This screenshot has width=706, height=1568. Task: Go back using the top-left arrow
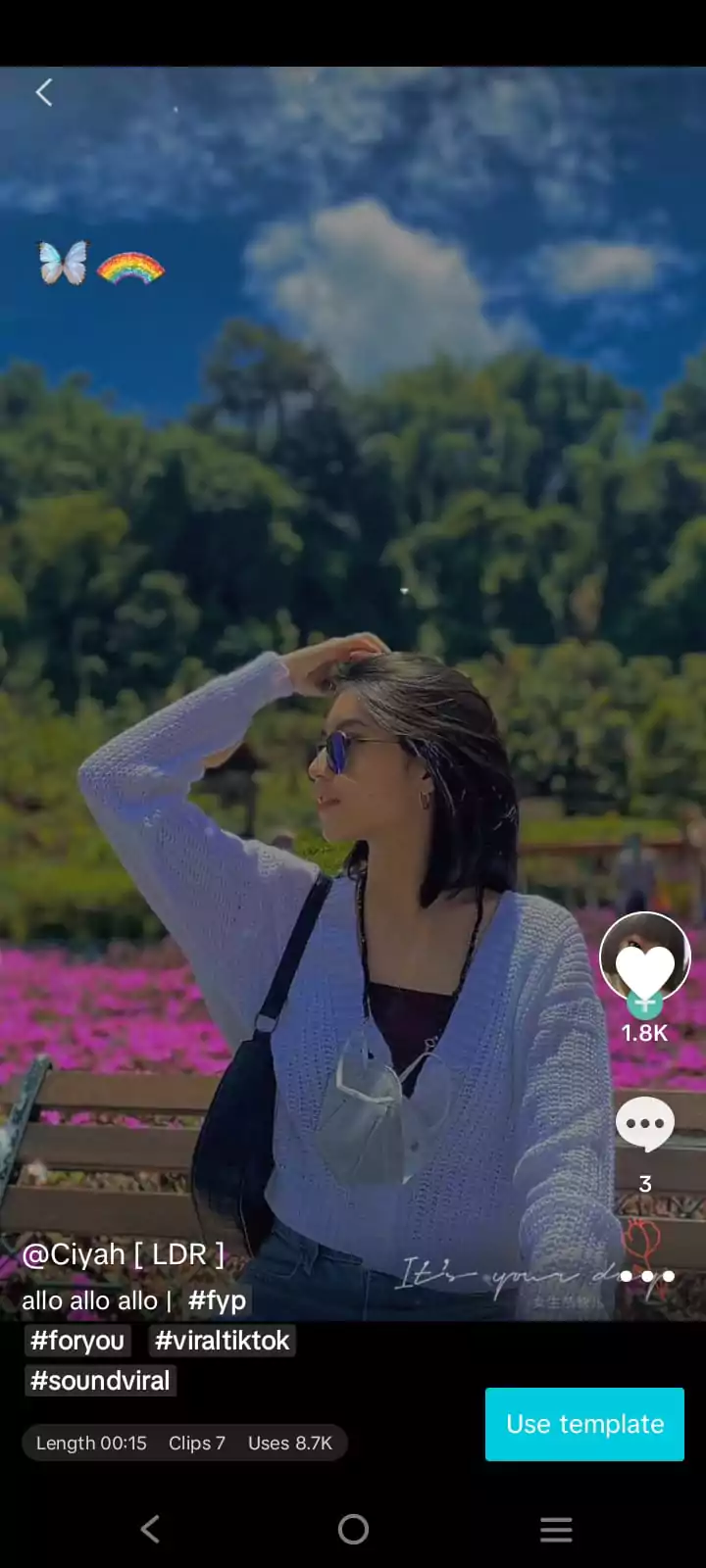point(43,93)
